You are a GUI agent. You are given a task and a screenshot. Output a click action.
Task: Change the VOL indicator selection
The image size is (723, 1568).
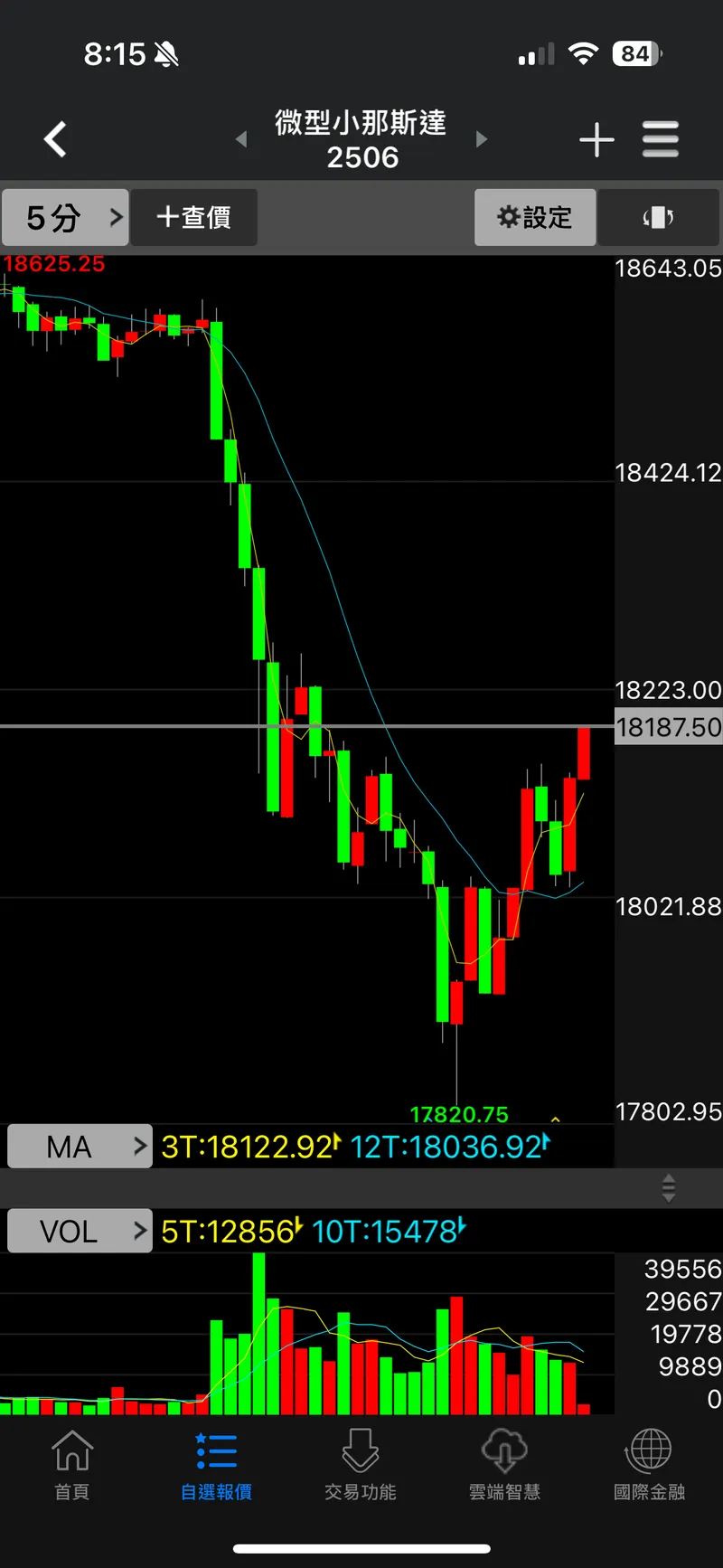[x=80, y=1231]
